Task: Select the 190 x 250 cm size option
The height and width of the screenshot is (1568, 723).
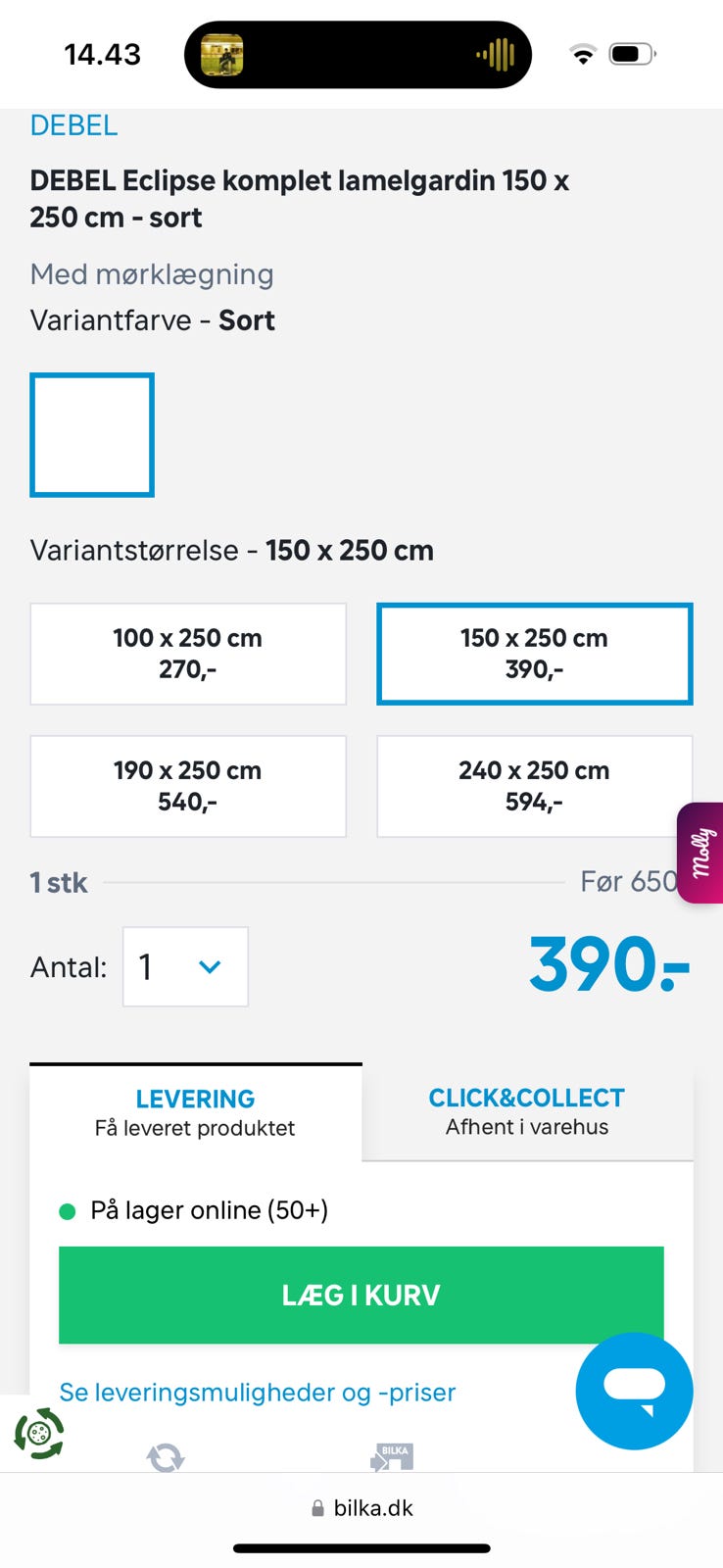Action: coord(188,786)
